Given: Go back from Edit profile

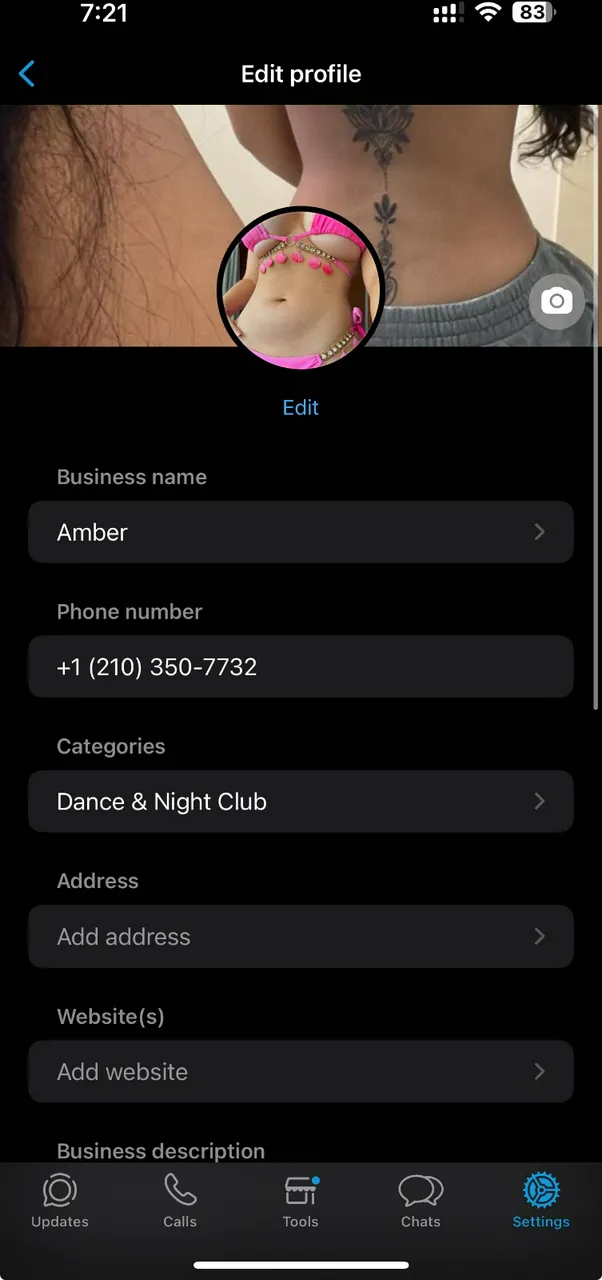Looking at the screenshot, I should point(27,74).
